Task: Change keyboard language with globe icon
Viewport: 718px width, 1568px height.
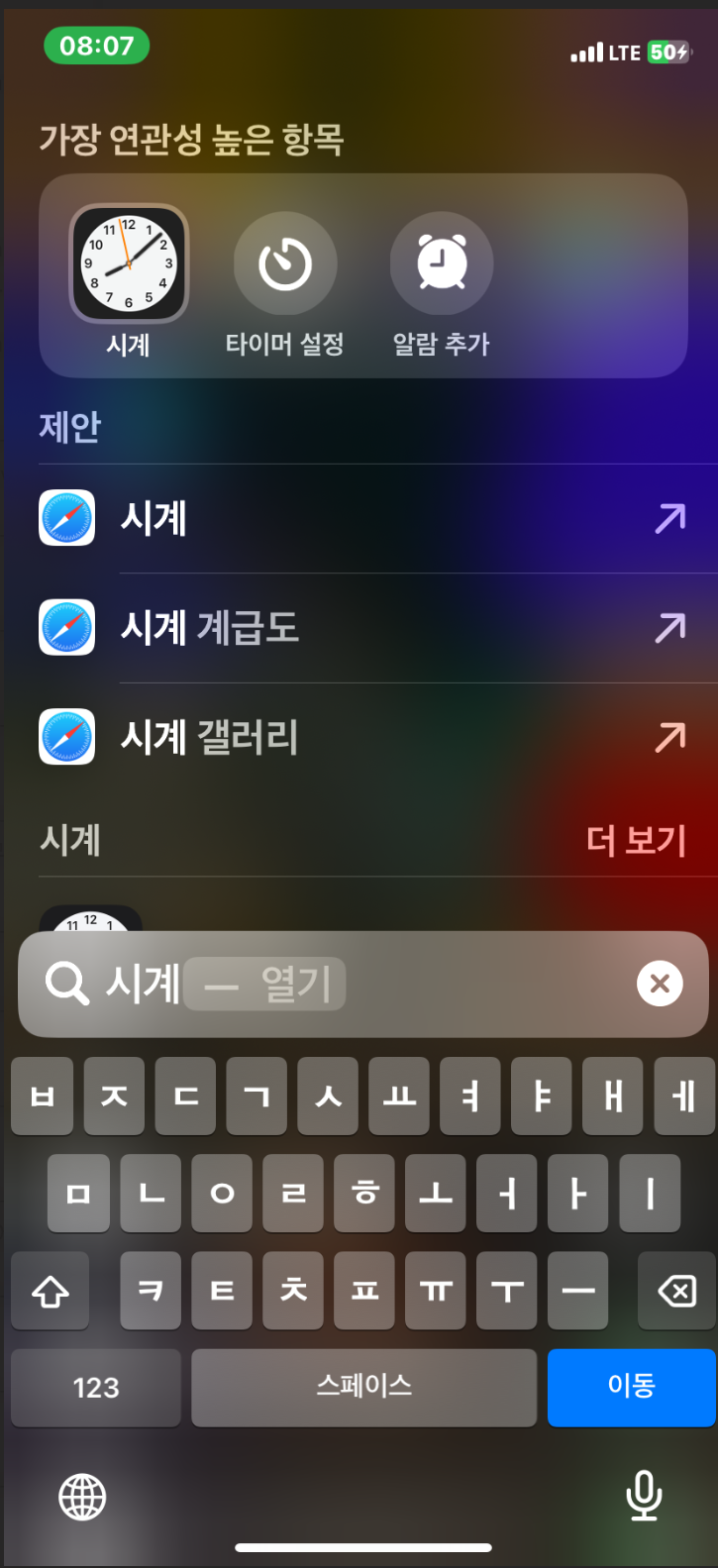Action: [82, 1496]
